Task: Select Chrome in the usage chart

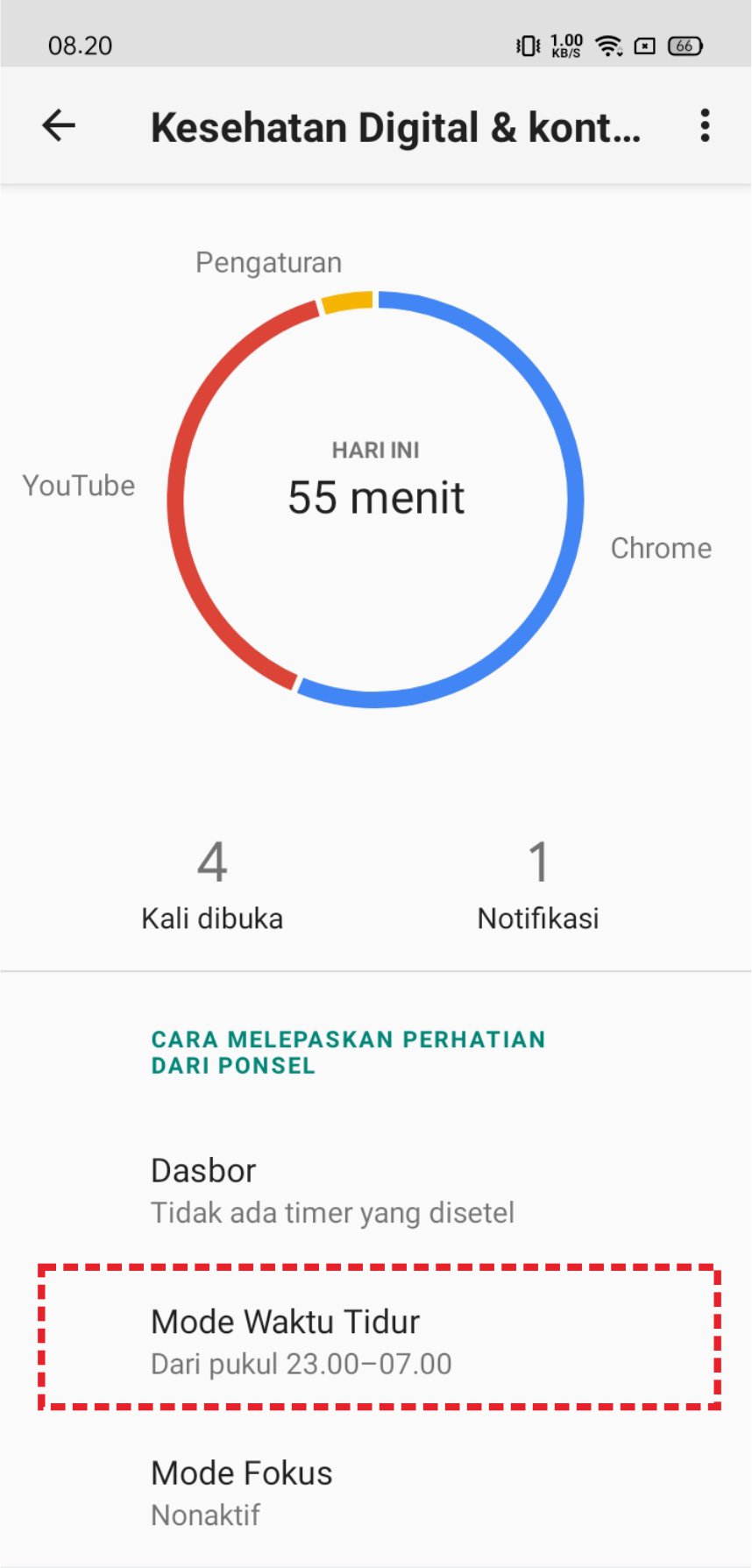Action: 660,548
